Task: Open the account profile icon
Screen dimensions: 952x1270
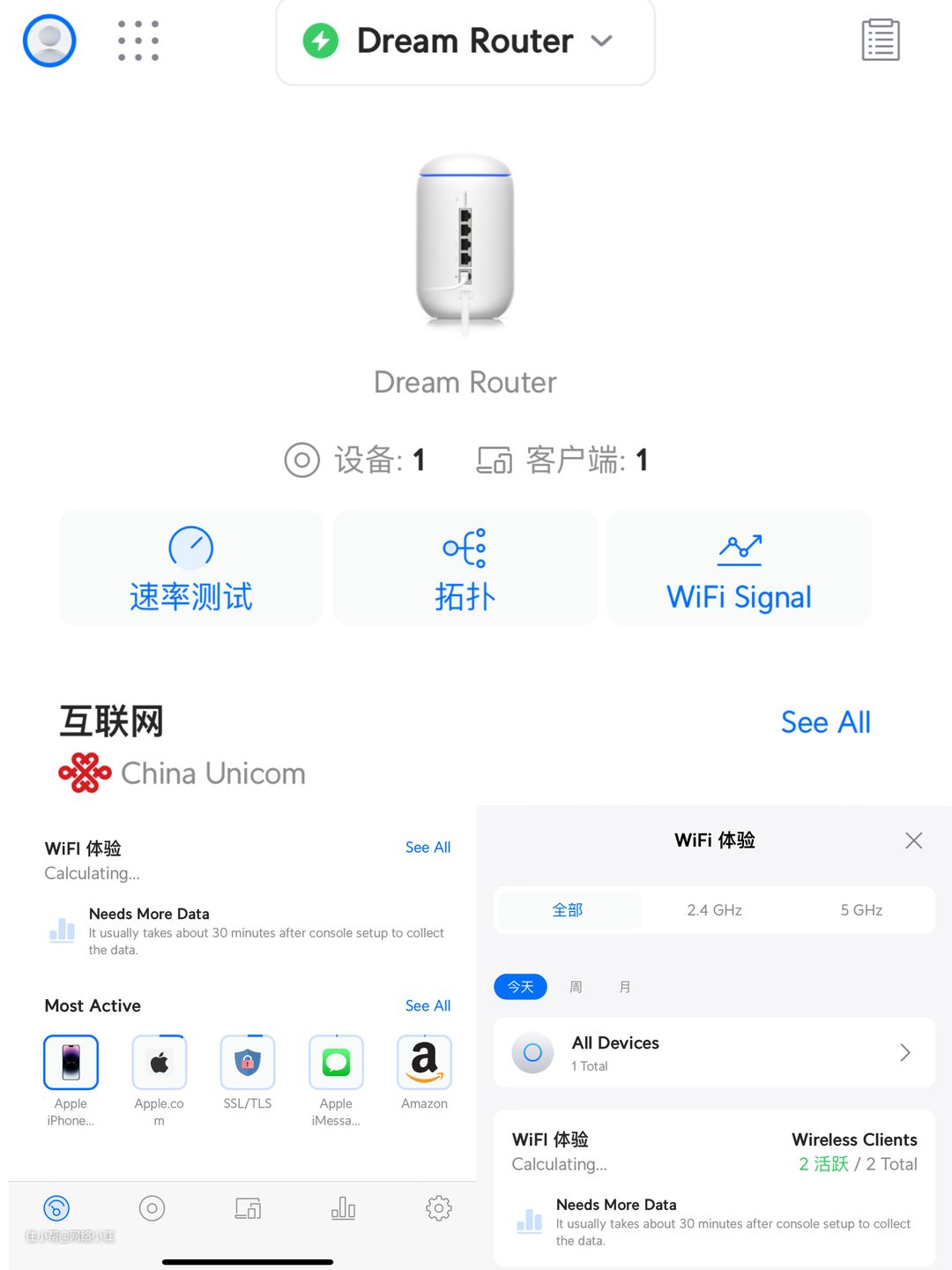Action: [49, 41]
